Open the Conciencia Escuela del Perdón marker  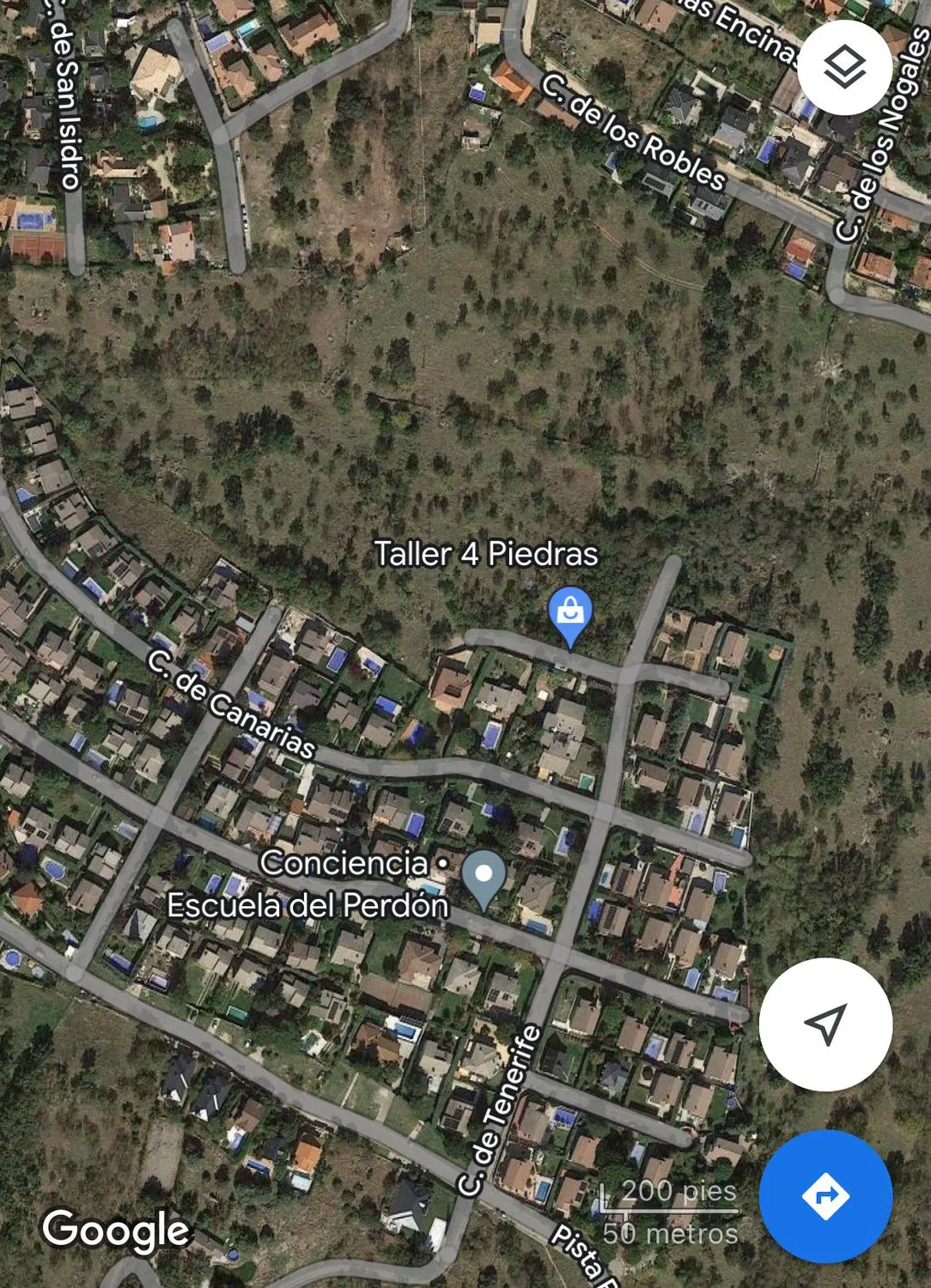pos(484,877)
